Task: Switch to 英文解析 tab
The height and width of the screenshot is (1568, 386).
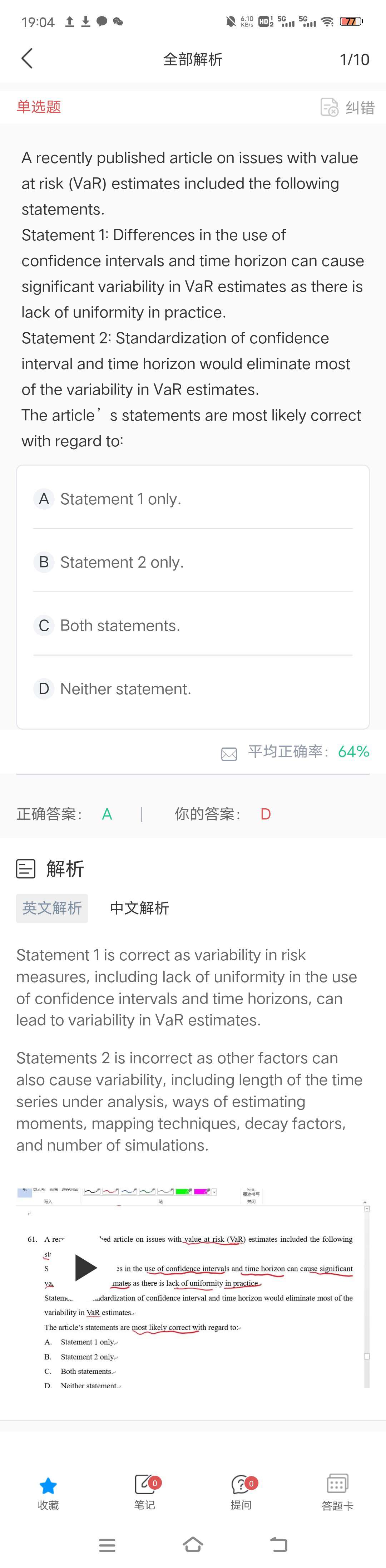Action: click(x=52, y=907)
